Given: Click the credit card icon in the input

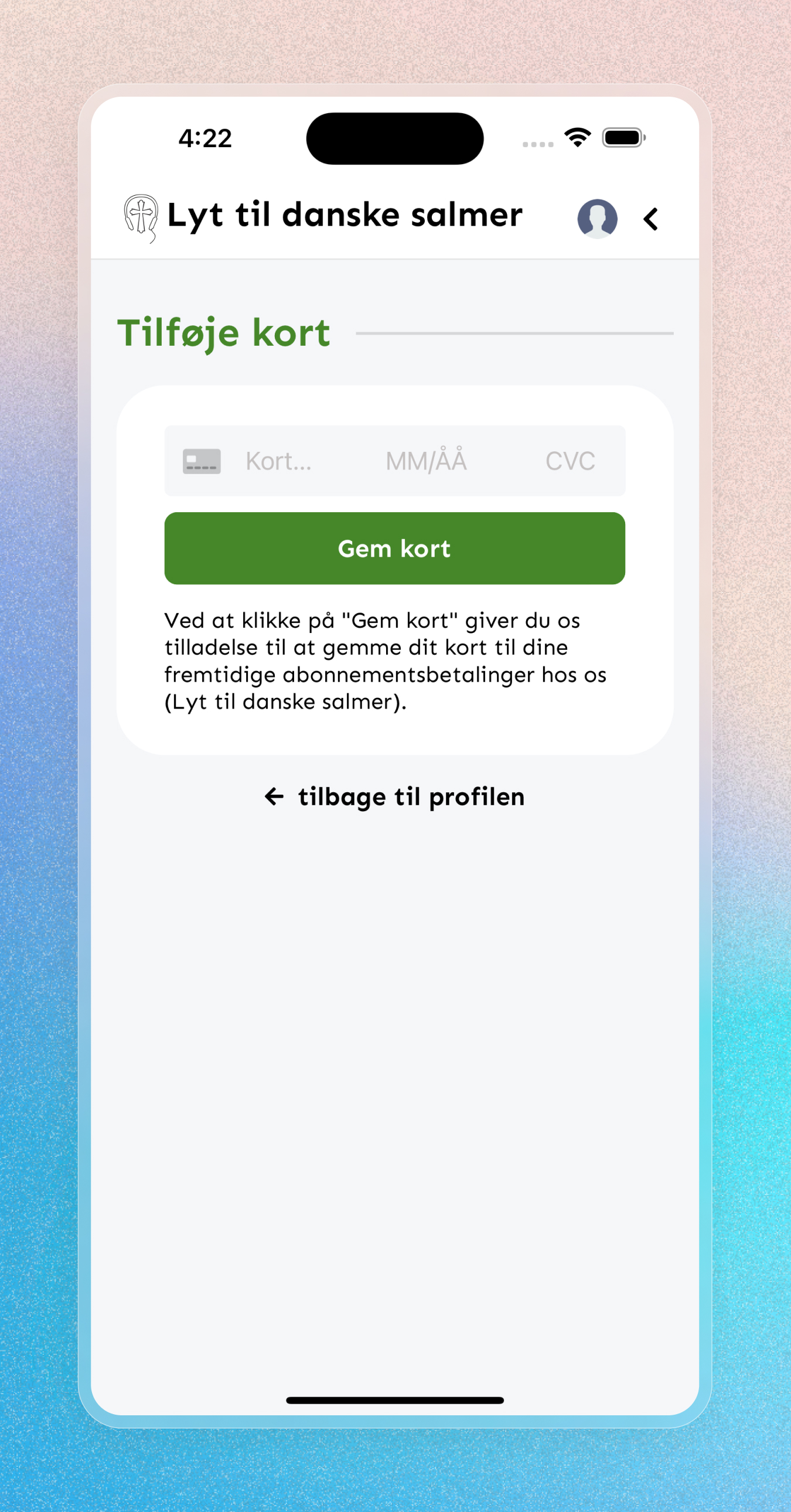Looking at the screenshot, I should click(202, 461).
